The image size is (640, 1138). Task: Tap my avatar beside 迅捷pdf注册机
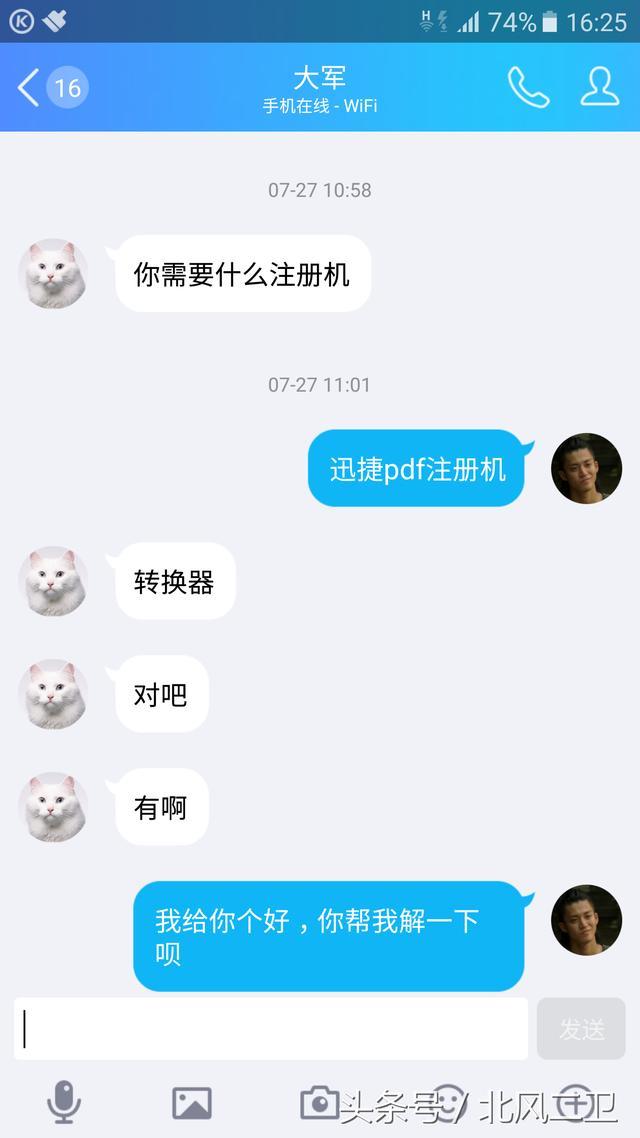coord(587,468)
